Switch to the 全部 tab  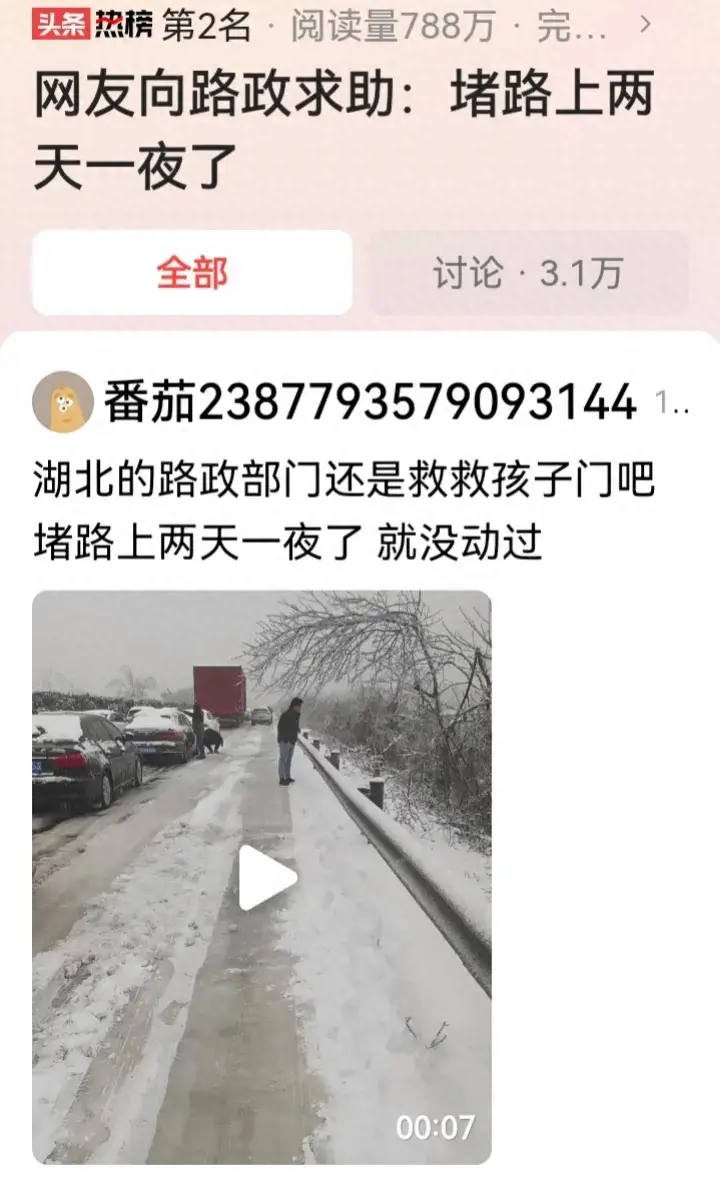click(x=192, y=273)
